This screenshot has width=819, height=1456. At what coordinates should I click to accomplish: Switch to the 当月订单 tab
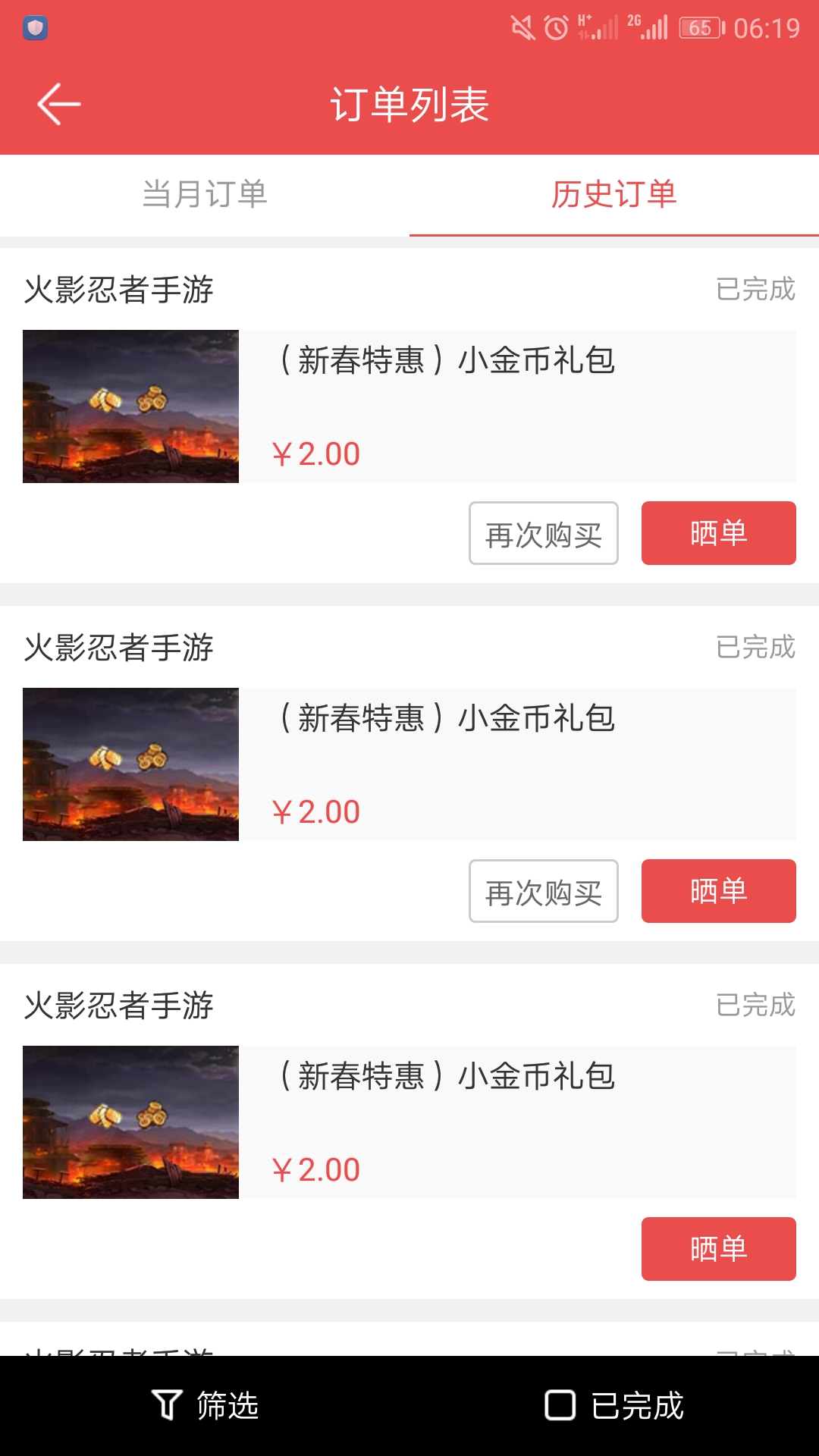tap(205, 196)
